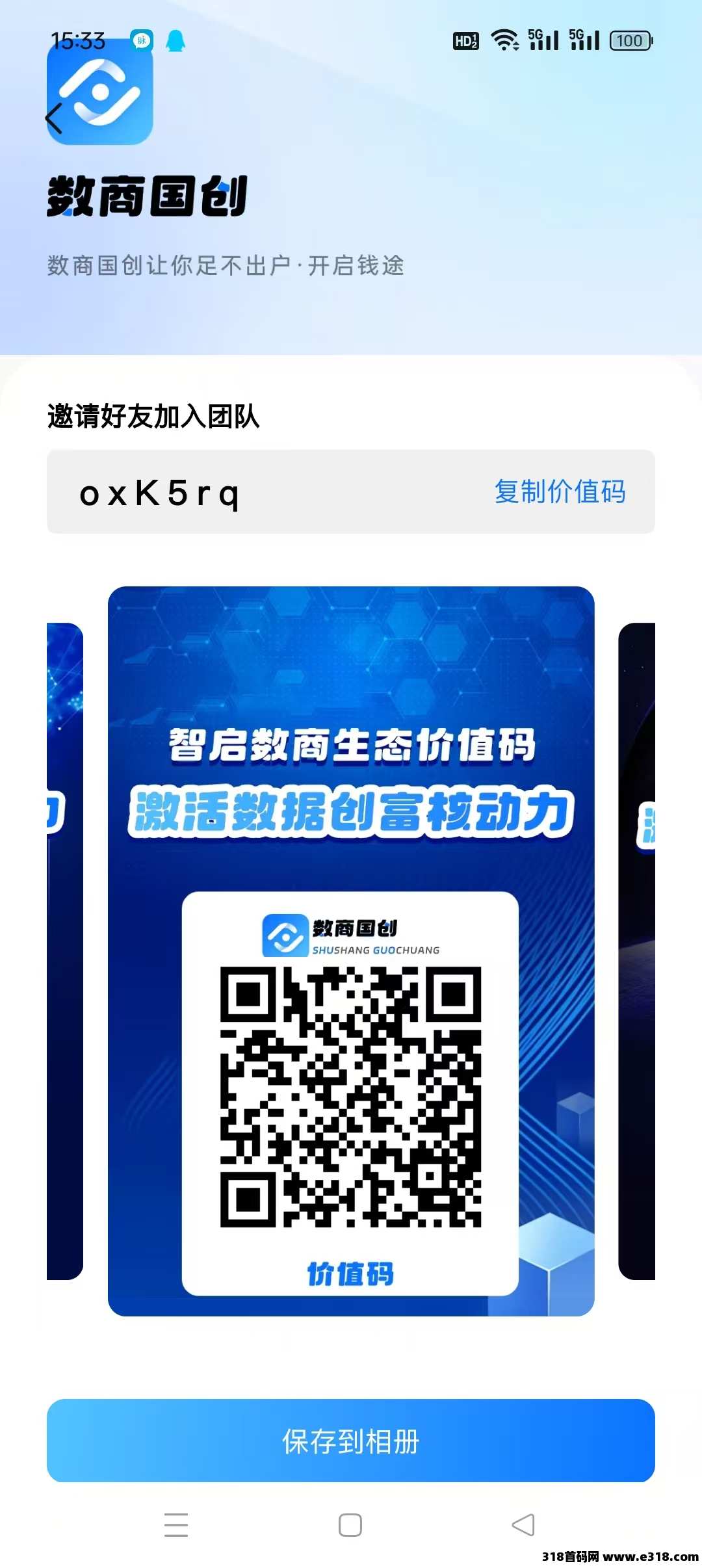Select the poster peeking on the left
This screenshot has width=702, height=1568.
click(65, 950)
